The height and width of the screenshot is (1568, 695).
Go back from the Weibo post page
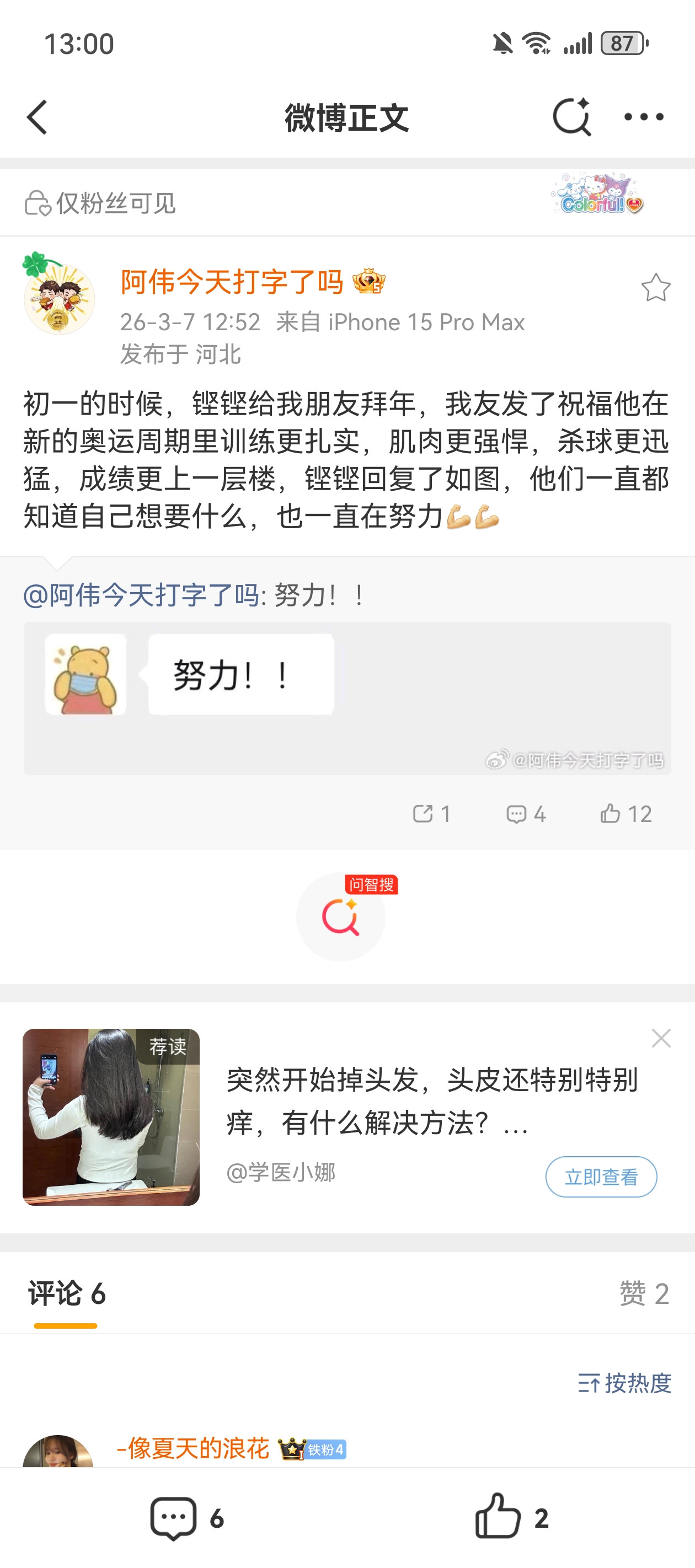[37, 117]
